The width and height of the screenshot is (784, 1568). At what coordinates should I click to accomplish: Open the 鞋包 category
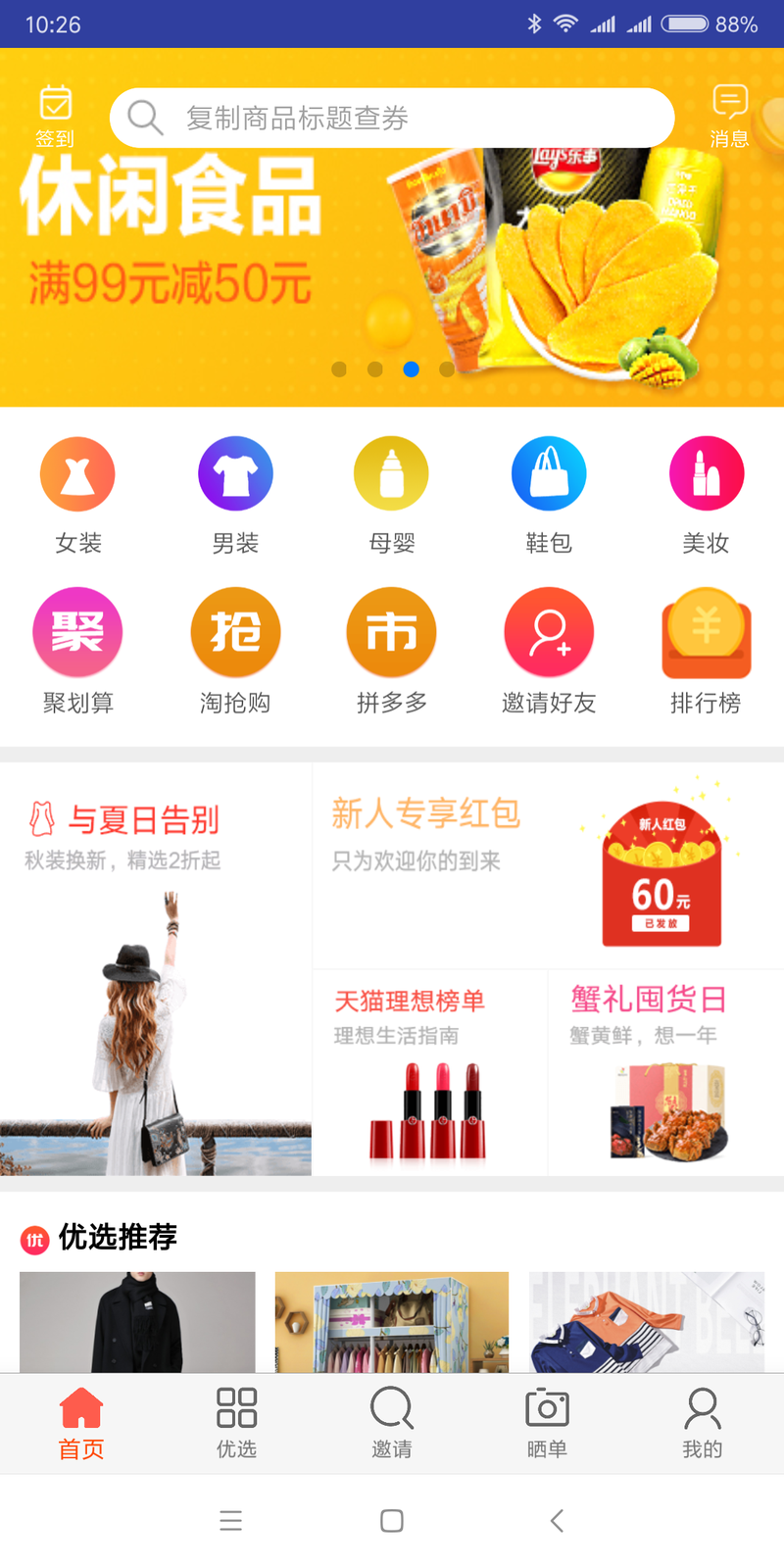[549, 495]
